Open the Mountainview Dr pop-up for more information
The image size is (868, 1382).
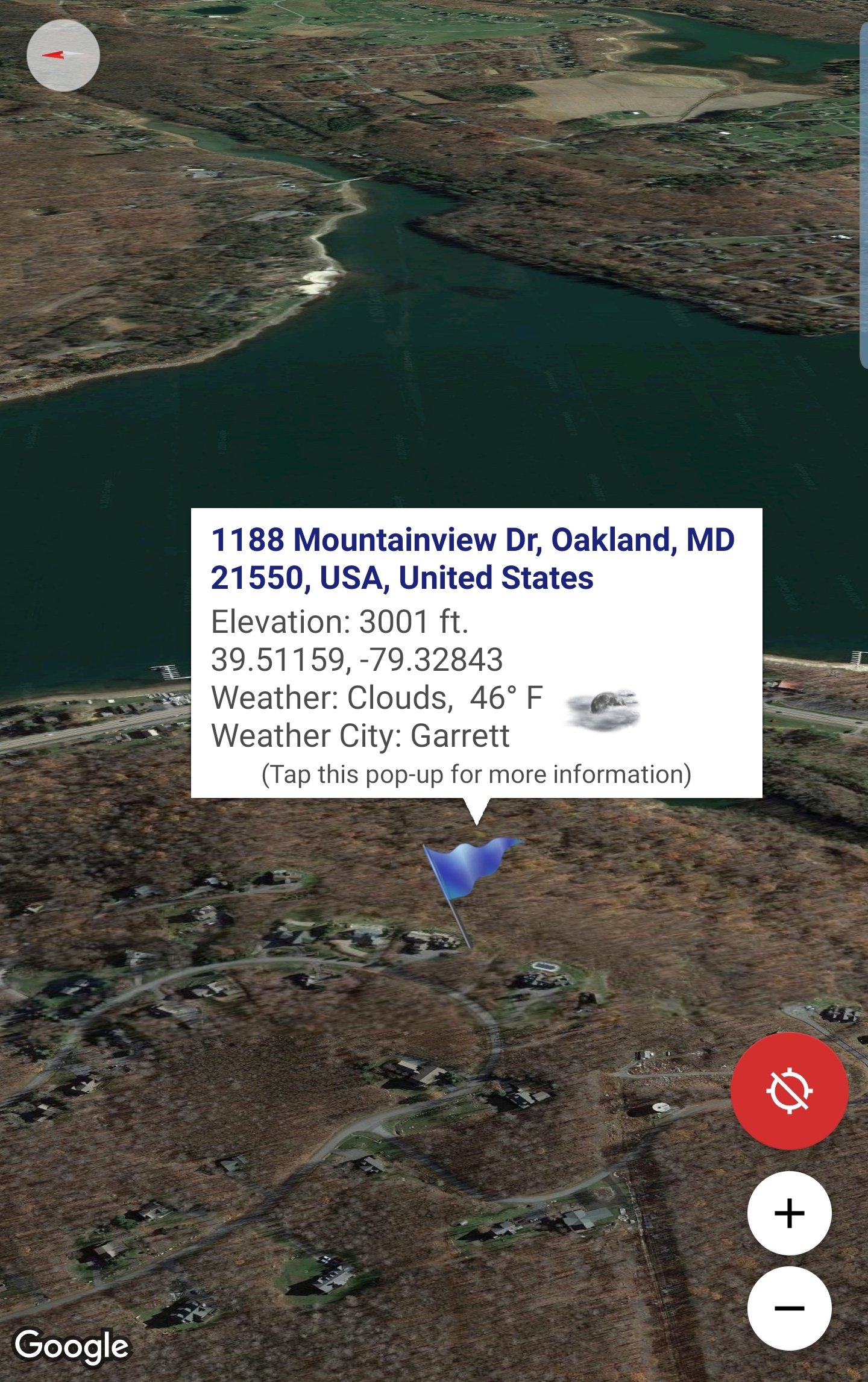click(x=476, y=653)
